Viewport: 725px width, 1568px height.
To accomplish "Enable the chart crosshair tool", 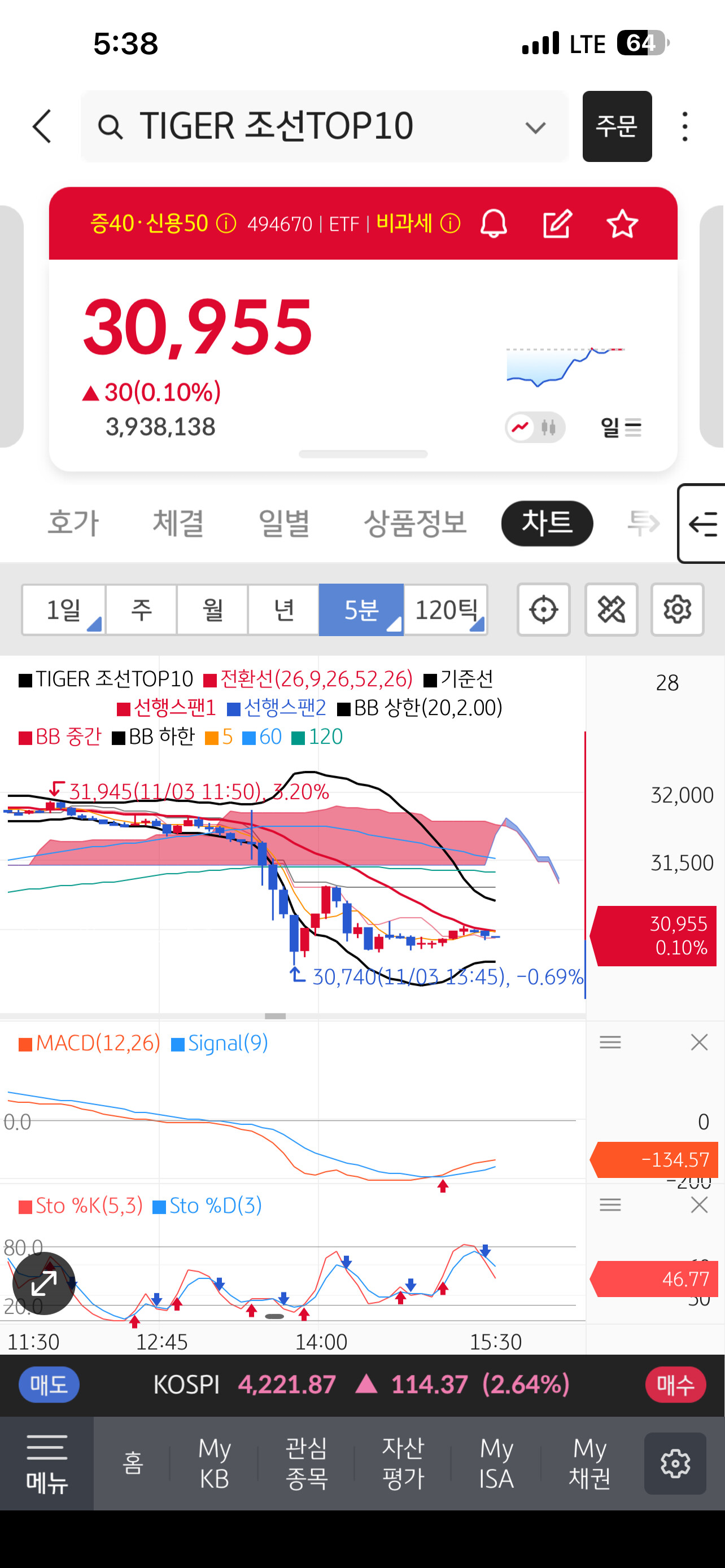I will 544,609.
